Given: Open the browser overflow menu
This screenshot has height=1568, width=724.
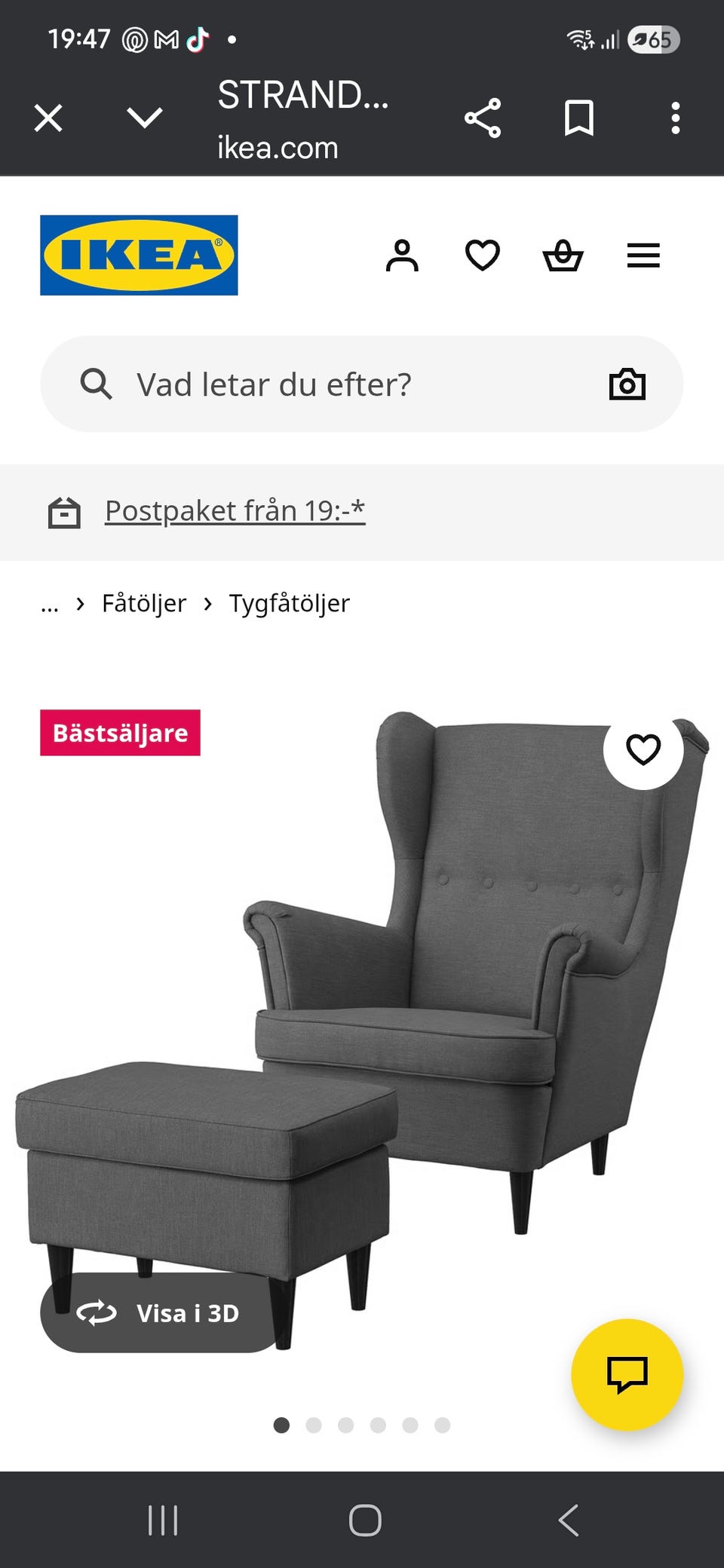Looking at the screenshot, I should [x=676, y=118].
